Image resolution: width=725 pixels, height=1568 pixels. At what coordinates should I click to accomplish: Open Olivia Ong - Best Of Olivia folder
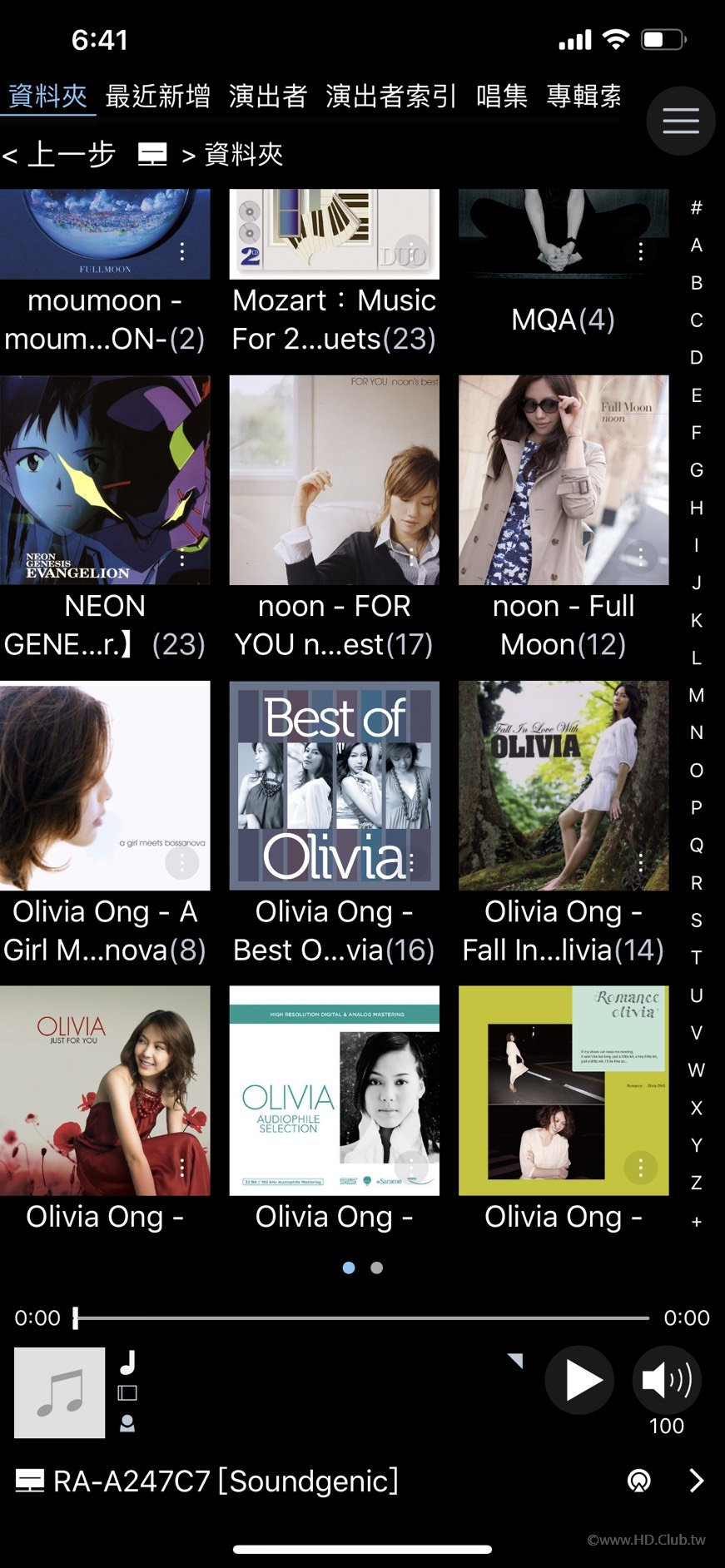pos(334,786)
